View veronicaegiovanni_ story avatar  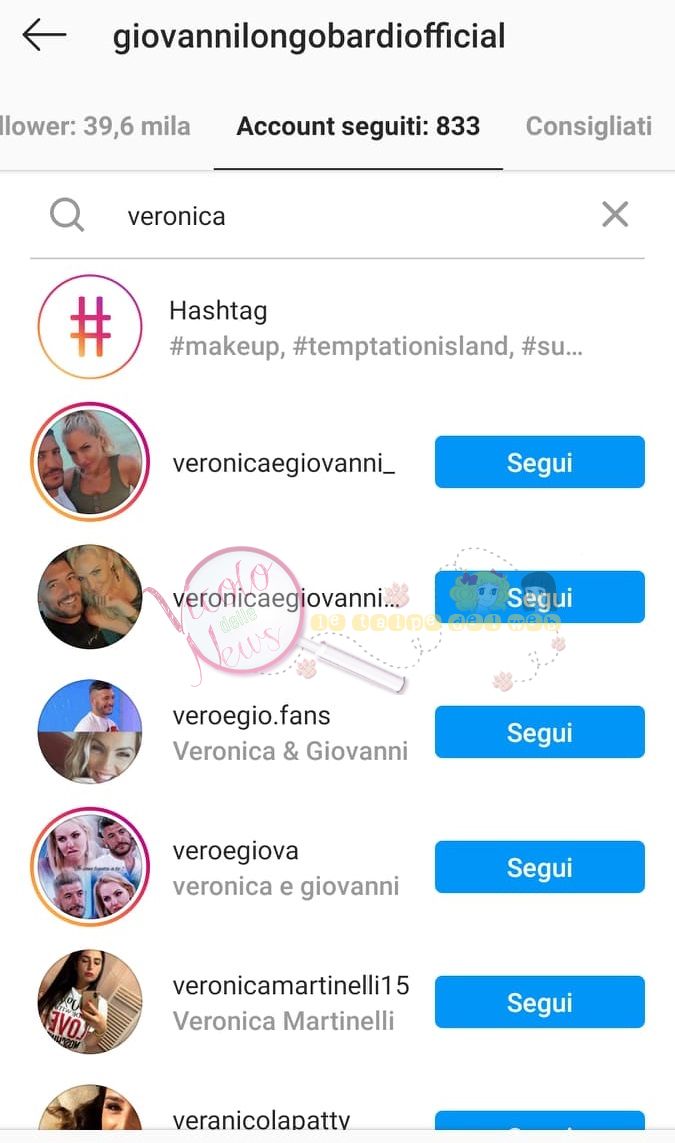(x=90, y=462)
